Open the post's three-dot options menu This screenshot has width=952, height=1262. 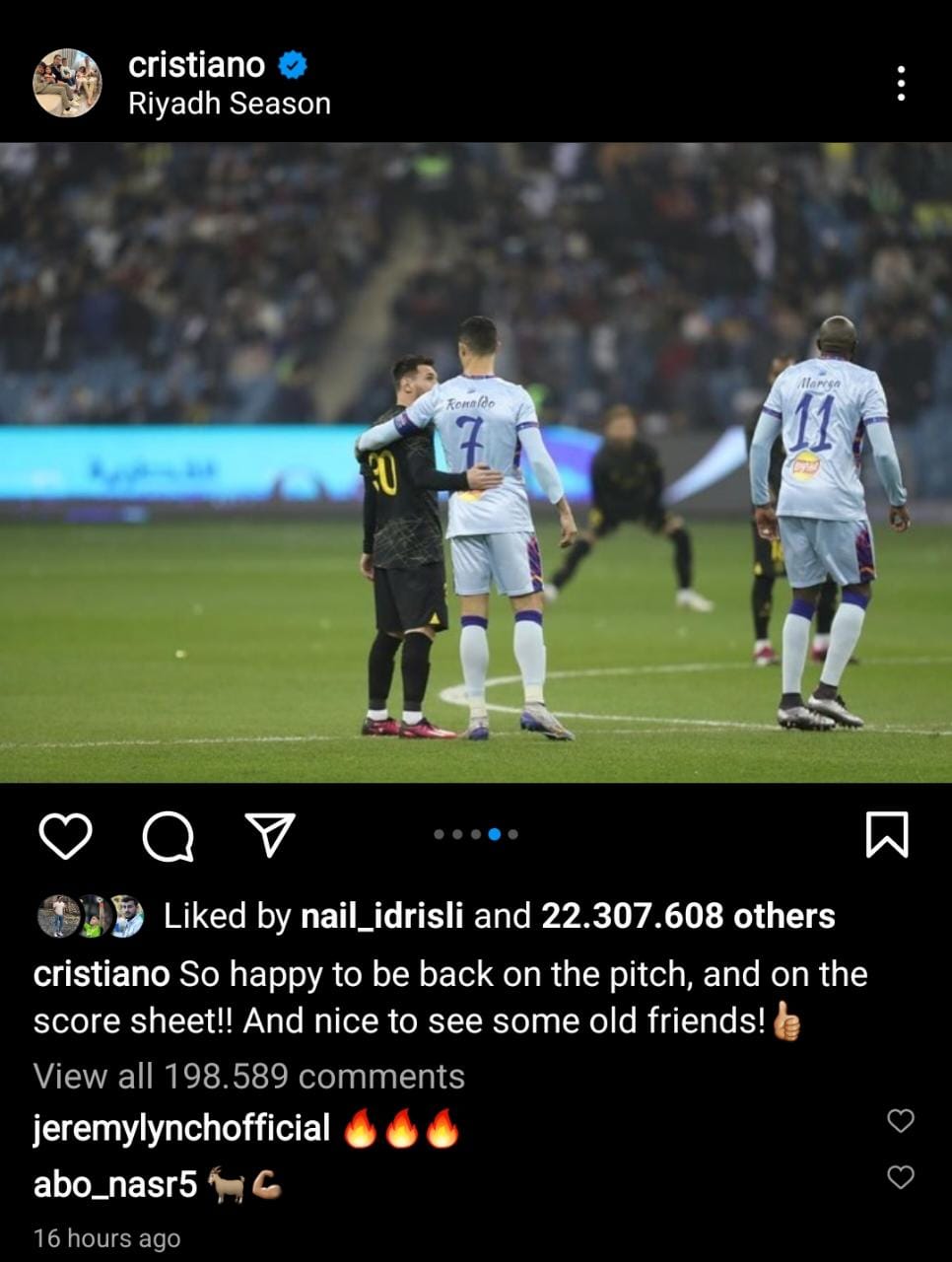coord(901,84)
